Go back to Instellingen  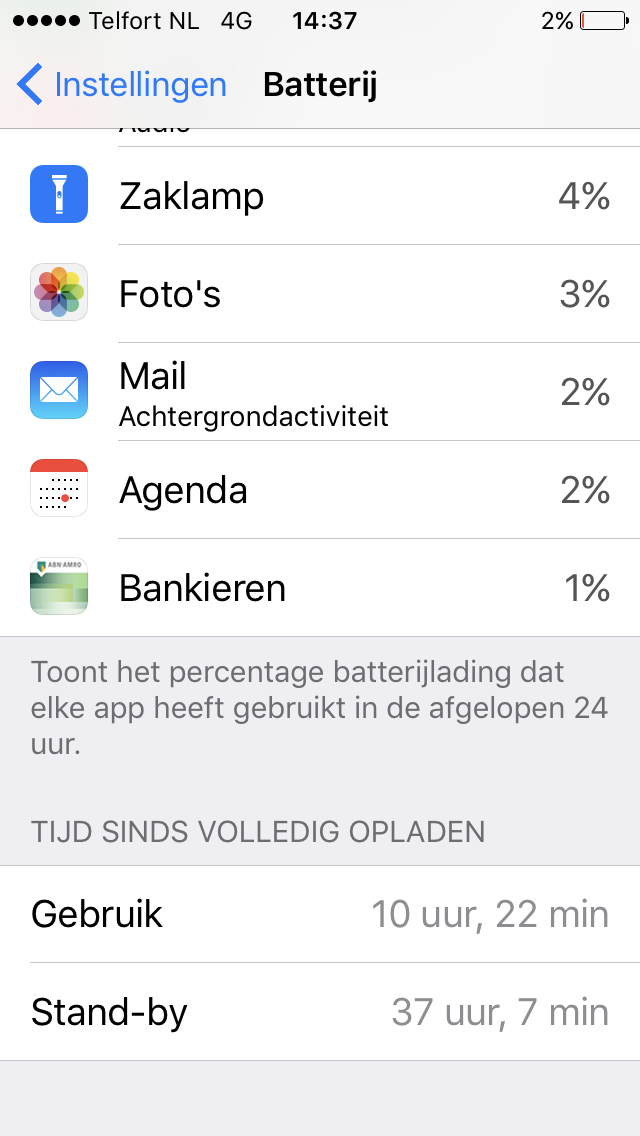pyautogui.click(x=122, y=85)
